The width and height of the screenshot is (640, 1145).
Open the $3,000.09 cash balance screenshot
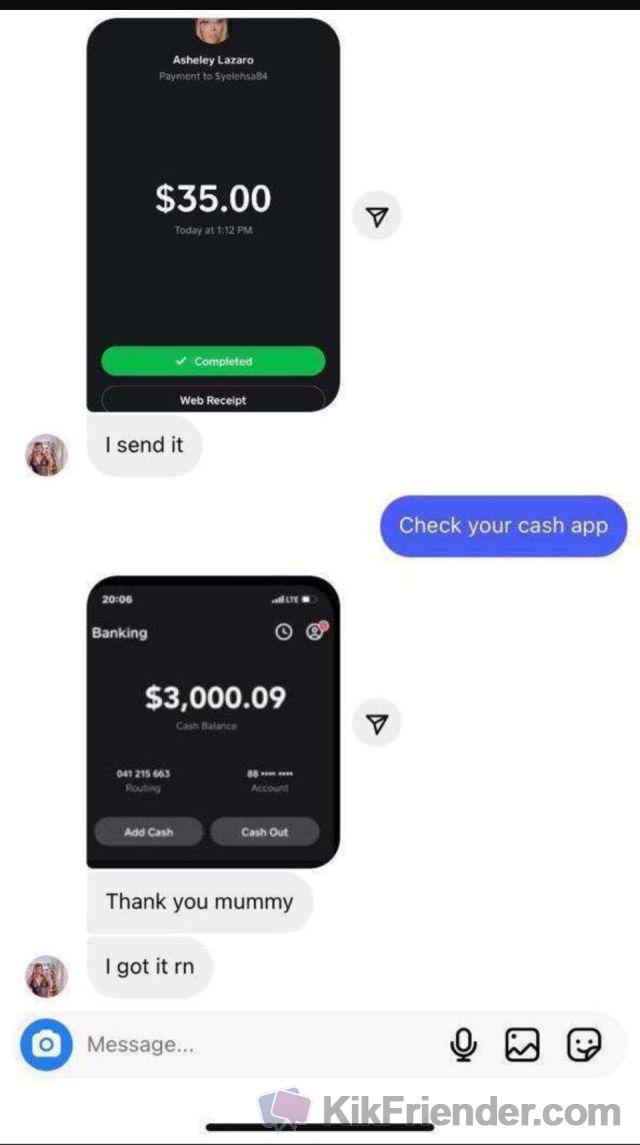[213, 720]
